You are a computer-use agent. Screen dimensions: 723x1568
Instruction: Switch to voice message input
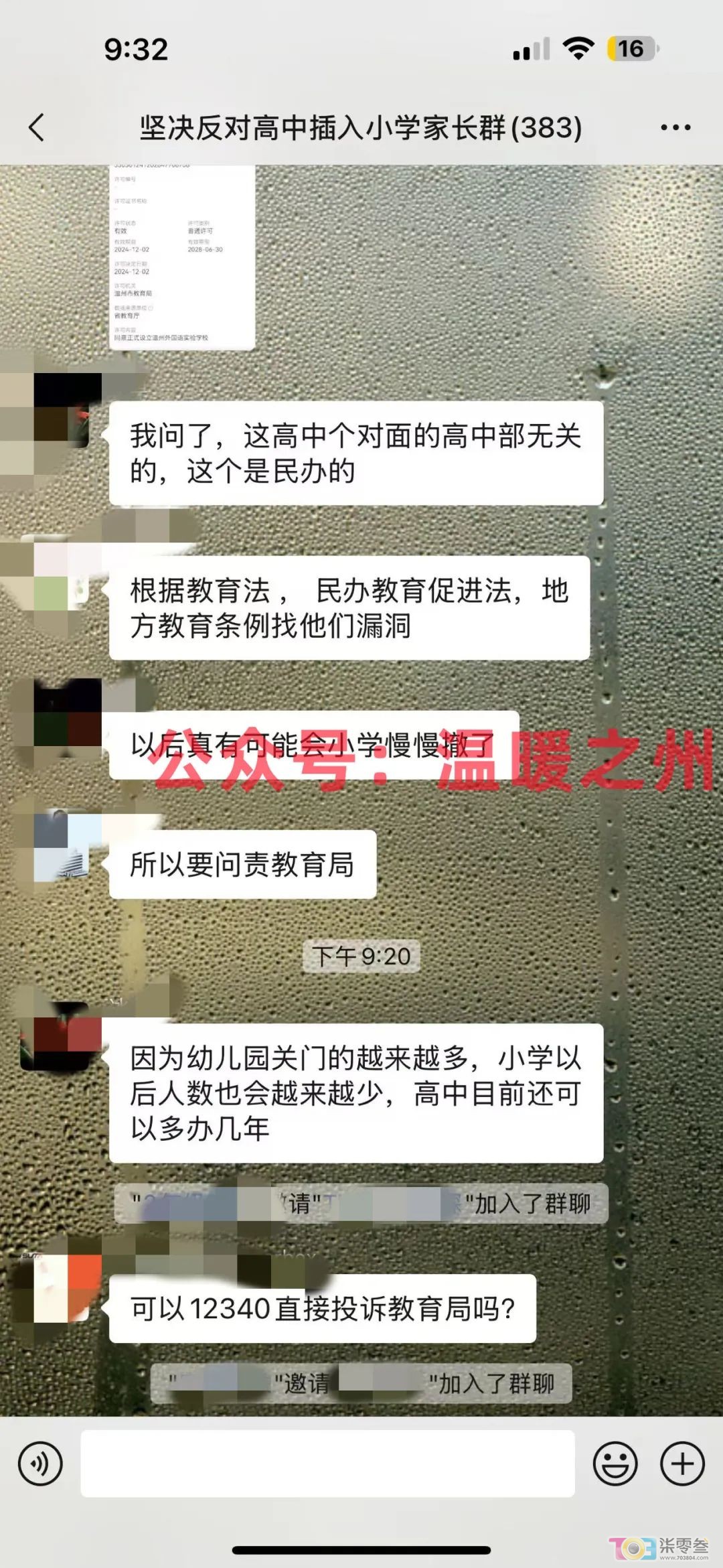pyautogui.click(x=40, y=1464)
